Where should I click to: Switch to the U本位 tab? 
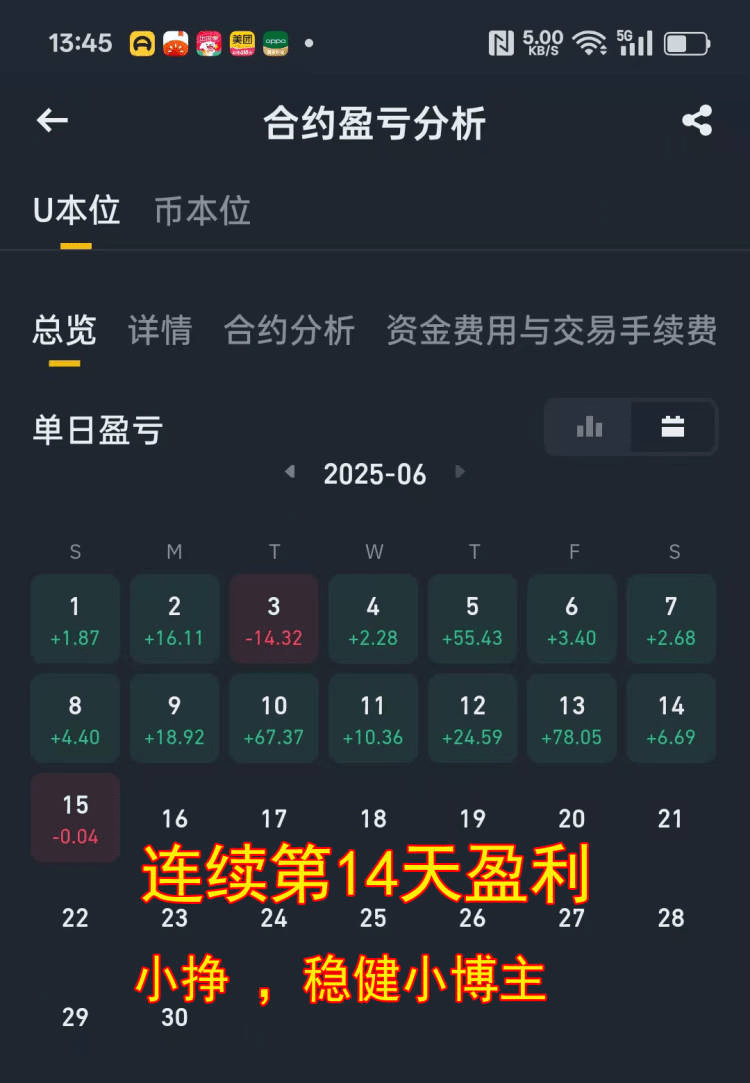click(x=76, y=211)
